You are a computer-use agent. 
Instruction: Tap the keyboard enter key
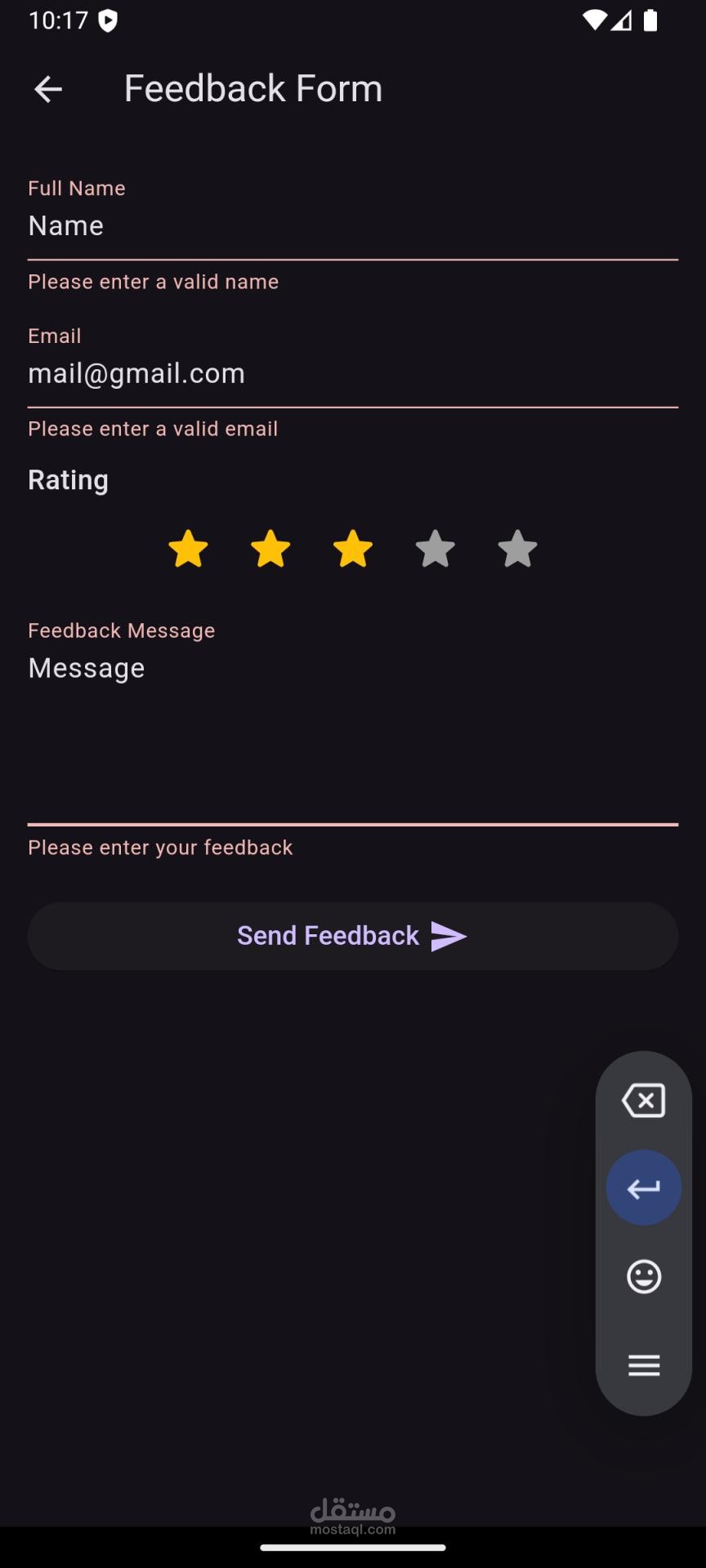pyautogui.click(x=644, y=1188)
